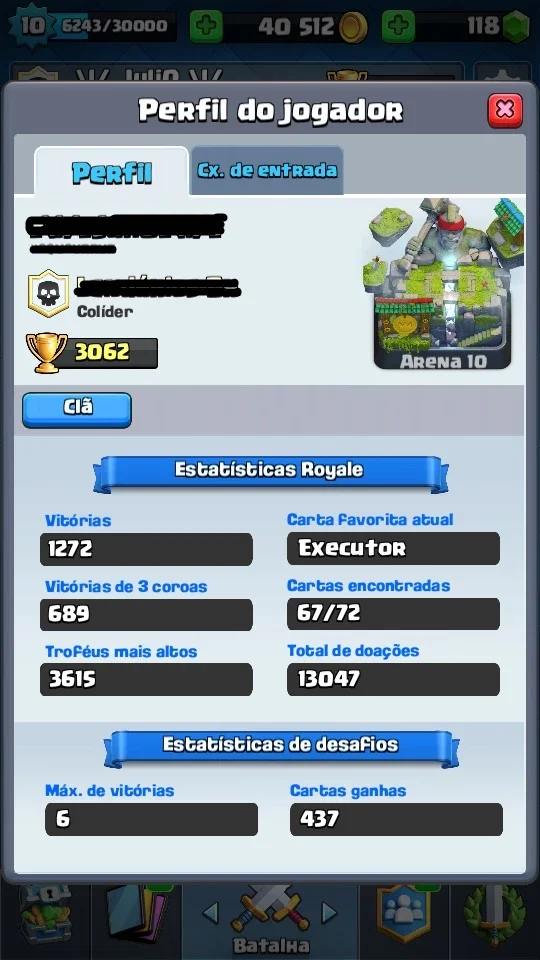Screen dimensions: 540x960
Task: Close the Perfil do jogador dialog
Action: click(x=504, y=110)
